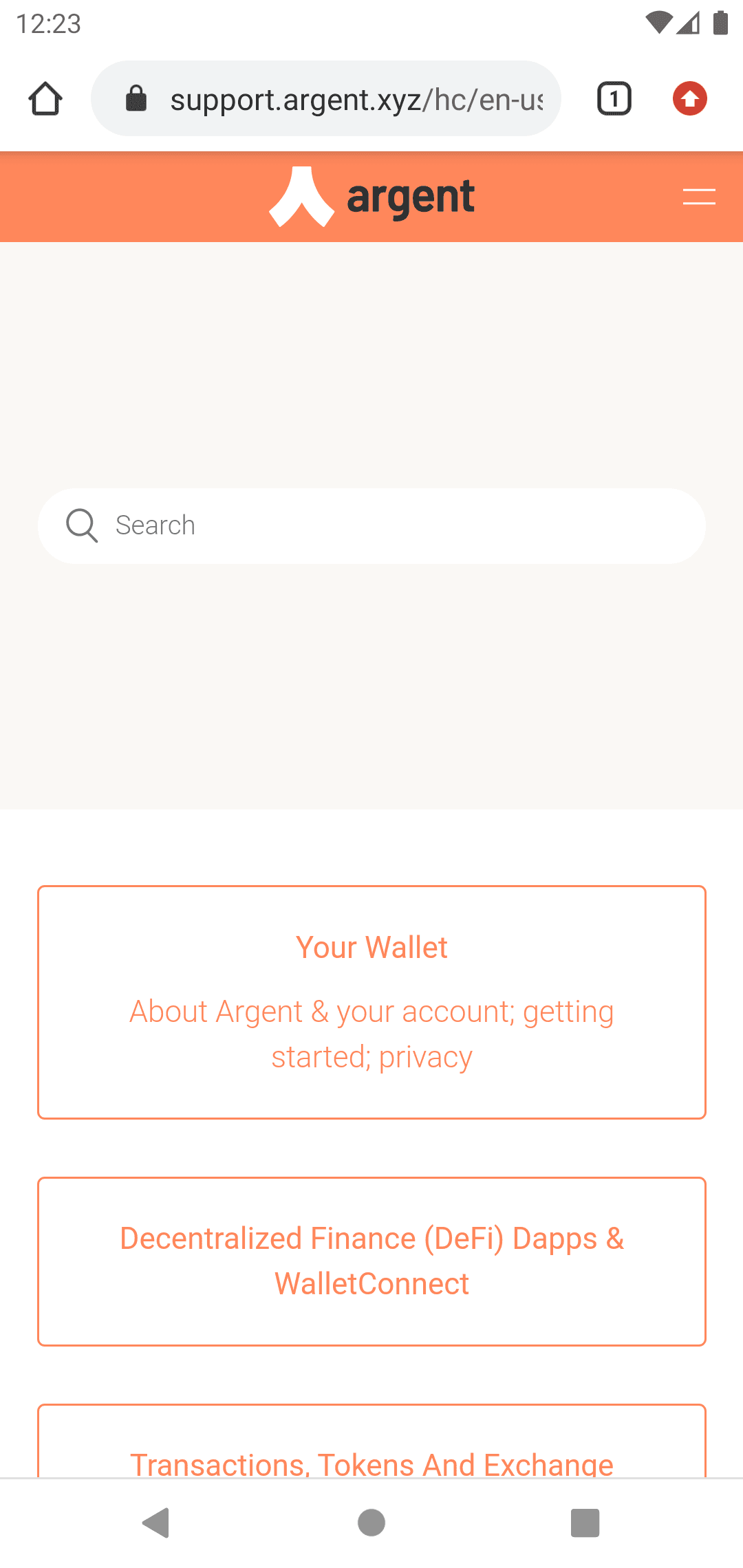Image resolution: width=743 pixels, height=1568 pixels.
Task: Open the hamburger menu
Action: (699, 197)
